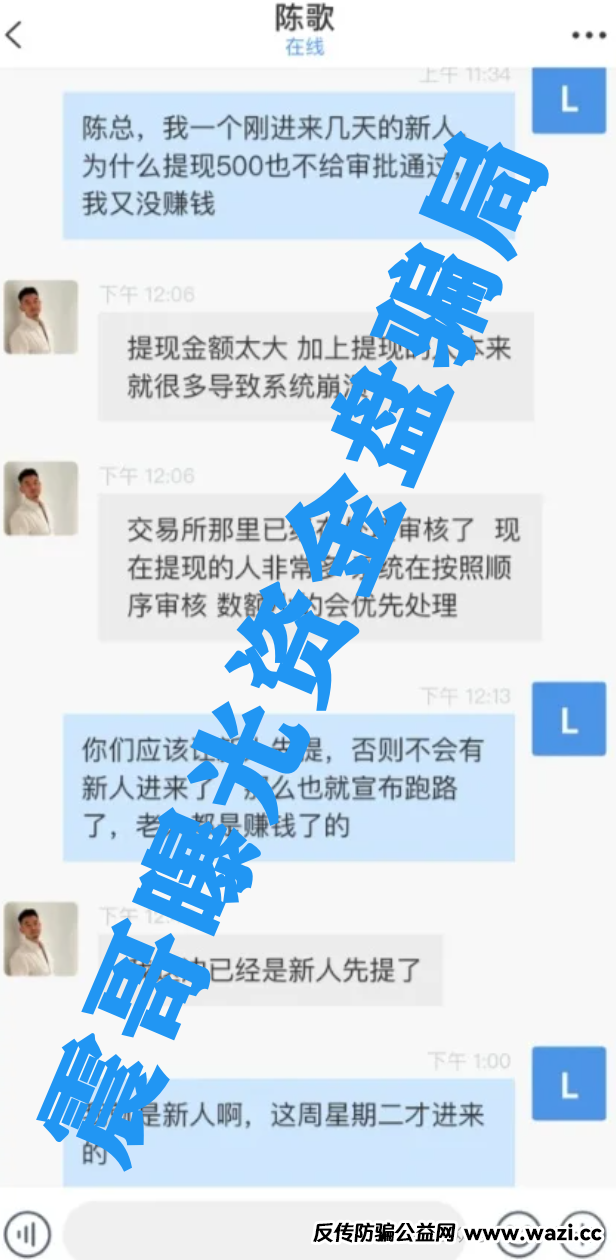
Task: Open the three-dot overflow menu
Action: point(588,35)
